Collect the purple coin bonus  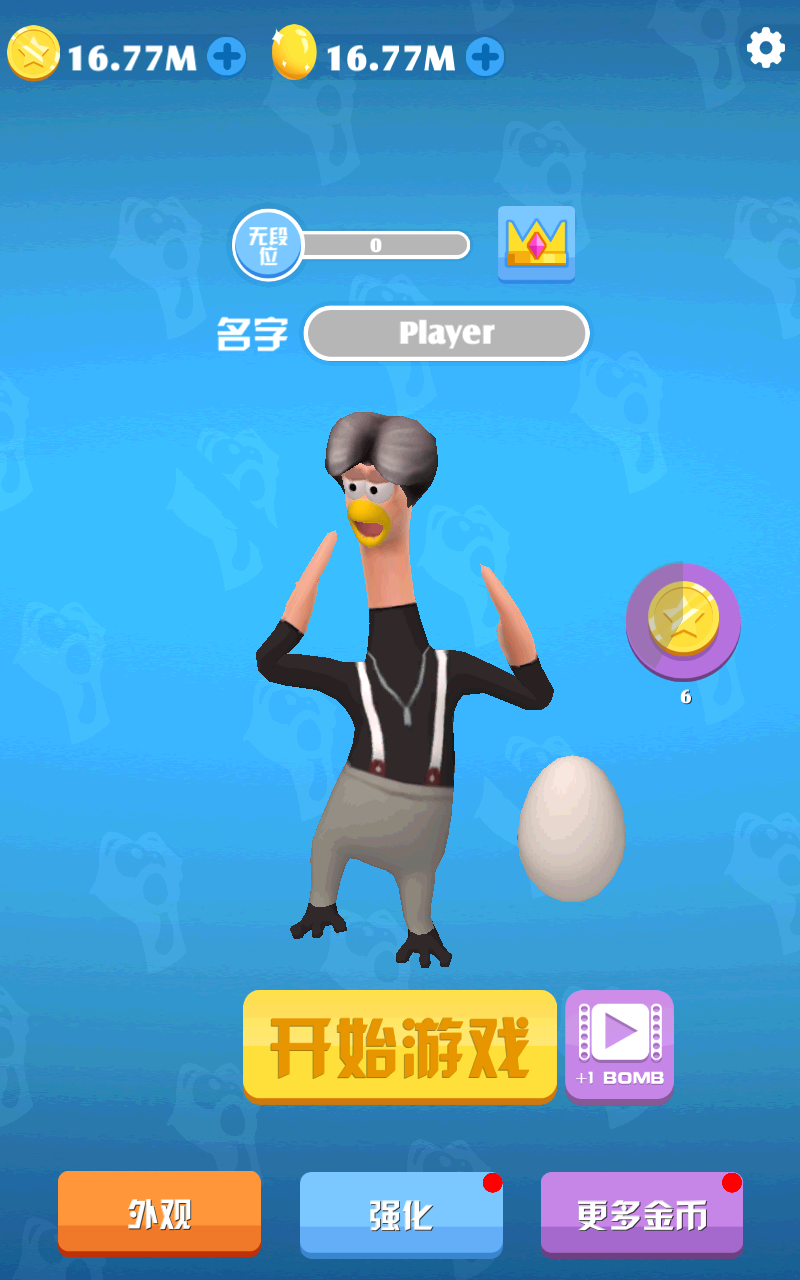pyautogui.click(x=683, y=621)
